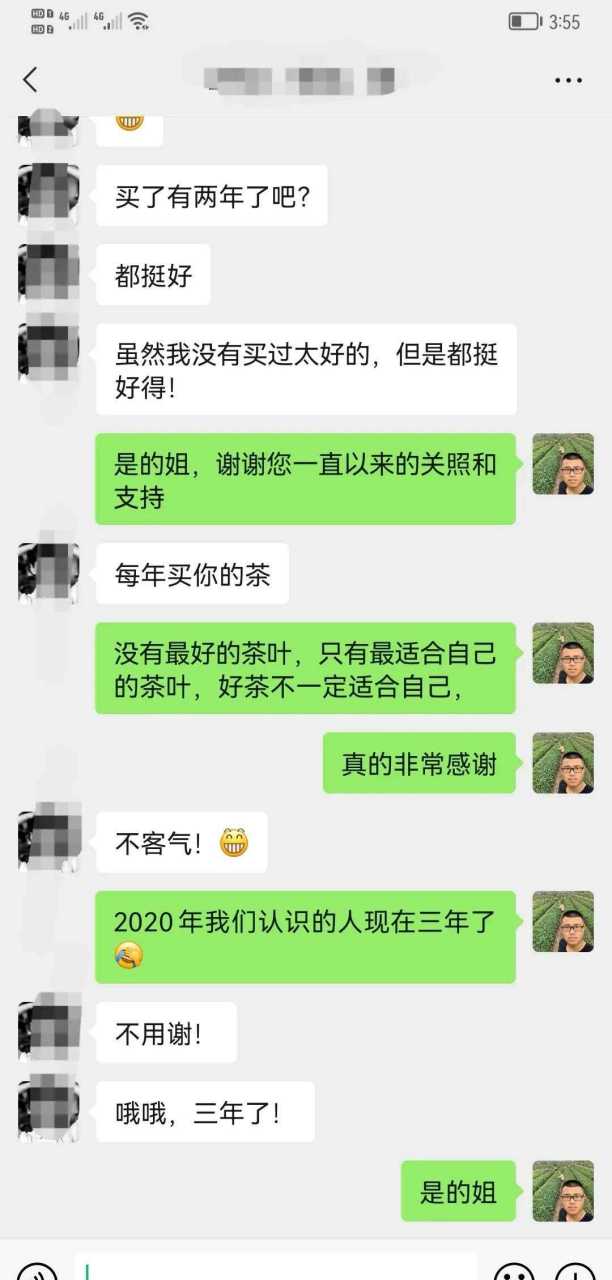Screen dimensions: 612x1280
Task: Tap contact avatar beside "哦哦，三年了!"
Action: (x=49, y=1111)
